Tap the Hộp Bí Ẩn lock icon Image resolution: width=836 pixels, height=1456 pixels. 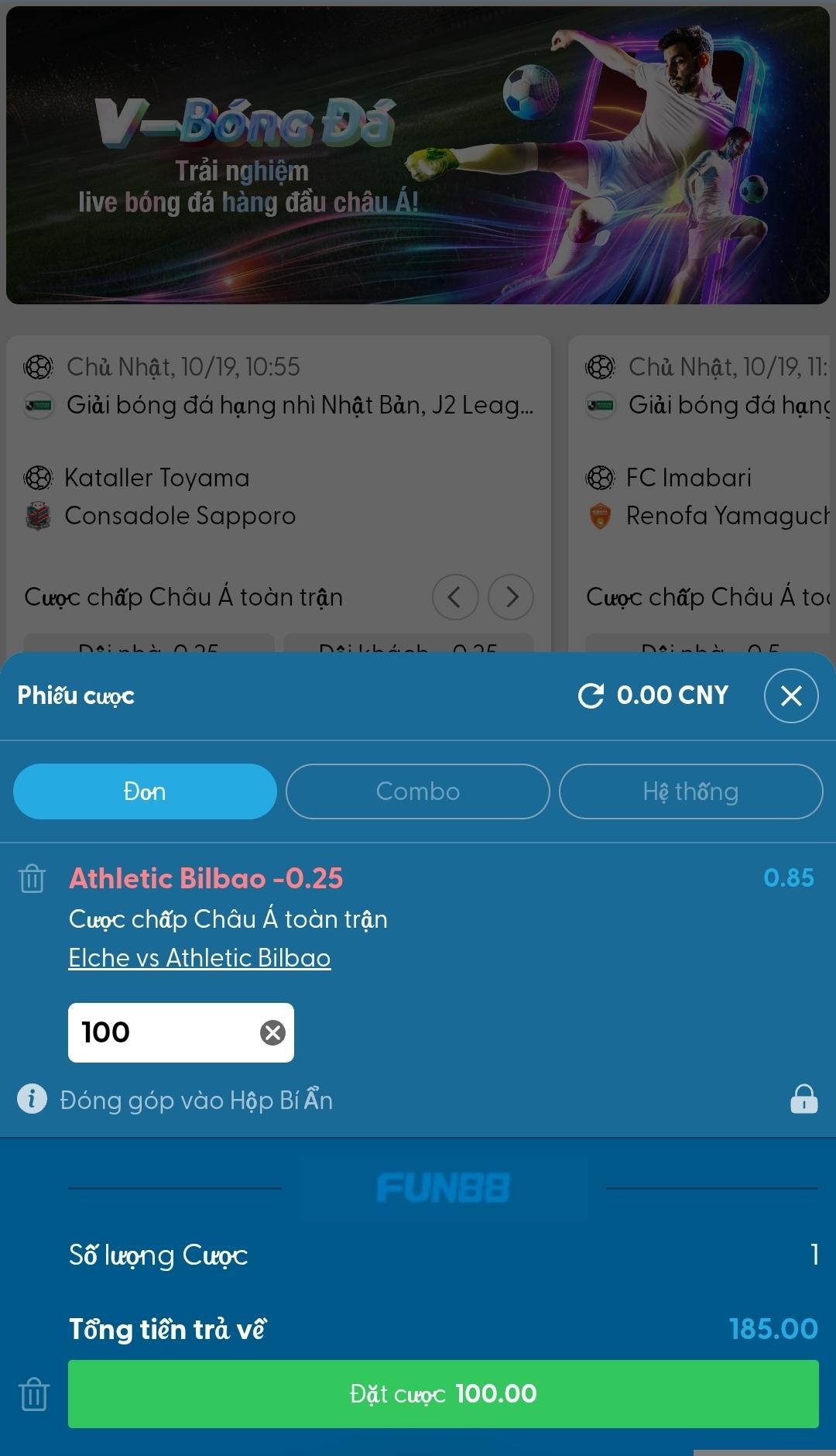pos(803,1099)
